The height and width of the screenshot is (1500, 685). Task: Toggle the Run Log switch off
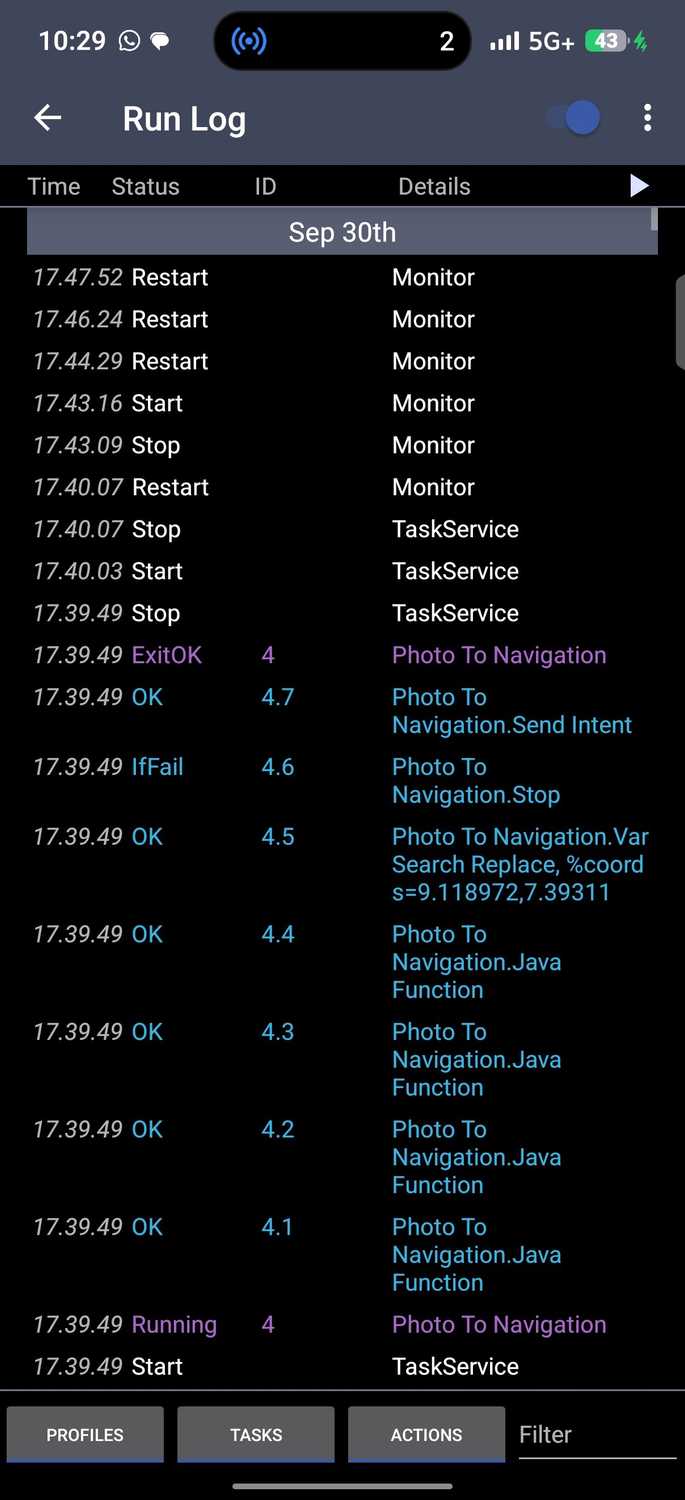pos(574,118)
